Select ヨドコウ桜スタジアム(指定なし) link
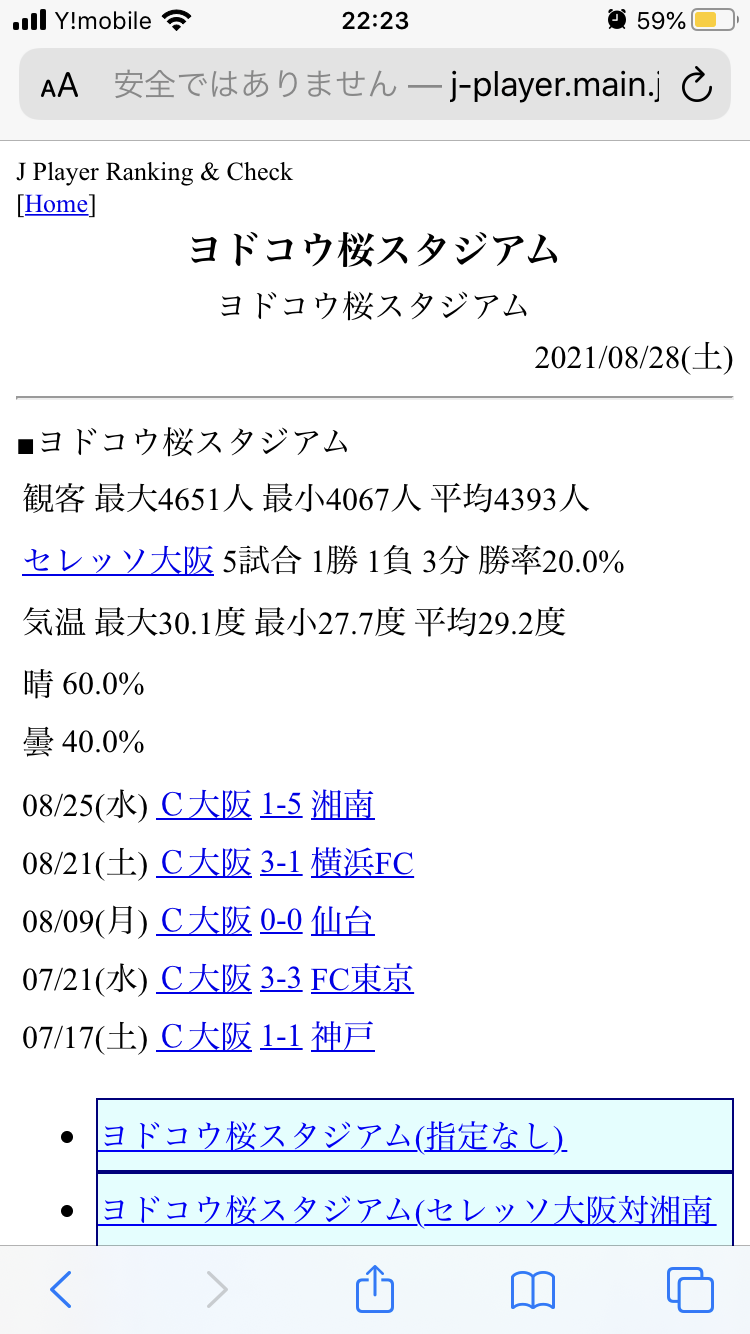The width and height of the screenshot is (750, 1334). 334,1136
